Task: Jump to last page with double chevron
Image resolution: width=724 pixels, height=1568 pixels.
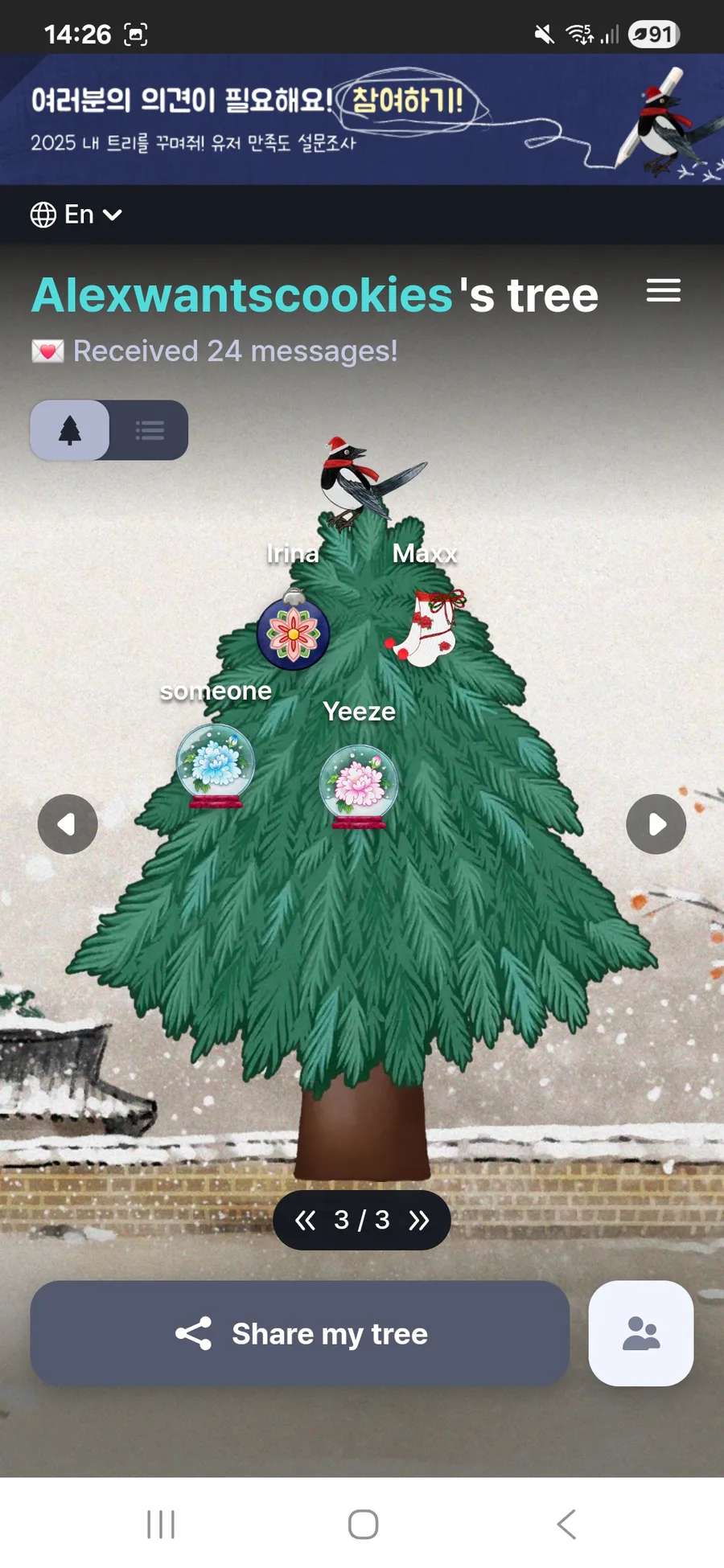Action: pos(419,1221)
